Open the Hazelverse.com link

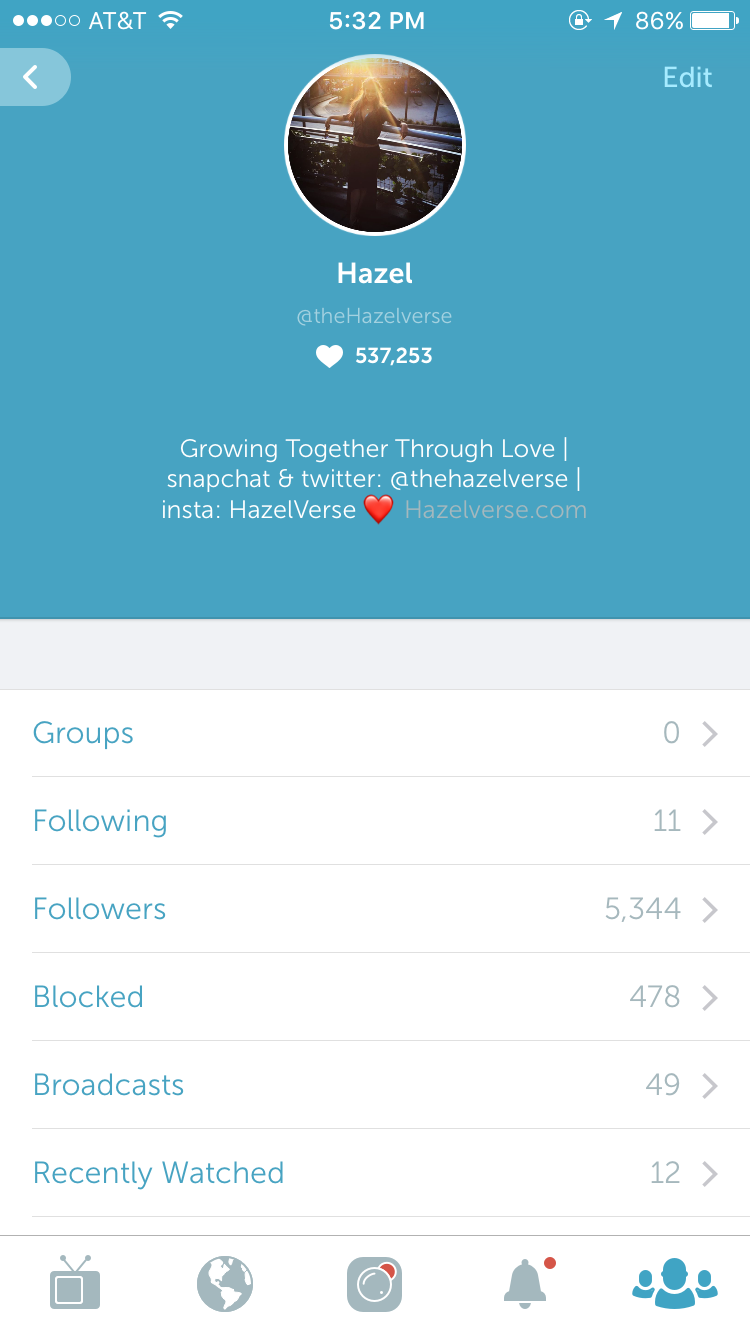coord(495,510)
